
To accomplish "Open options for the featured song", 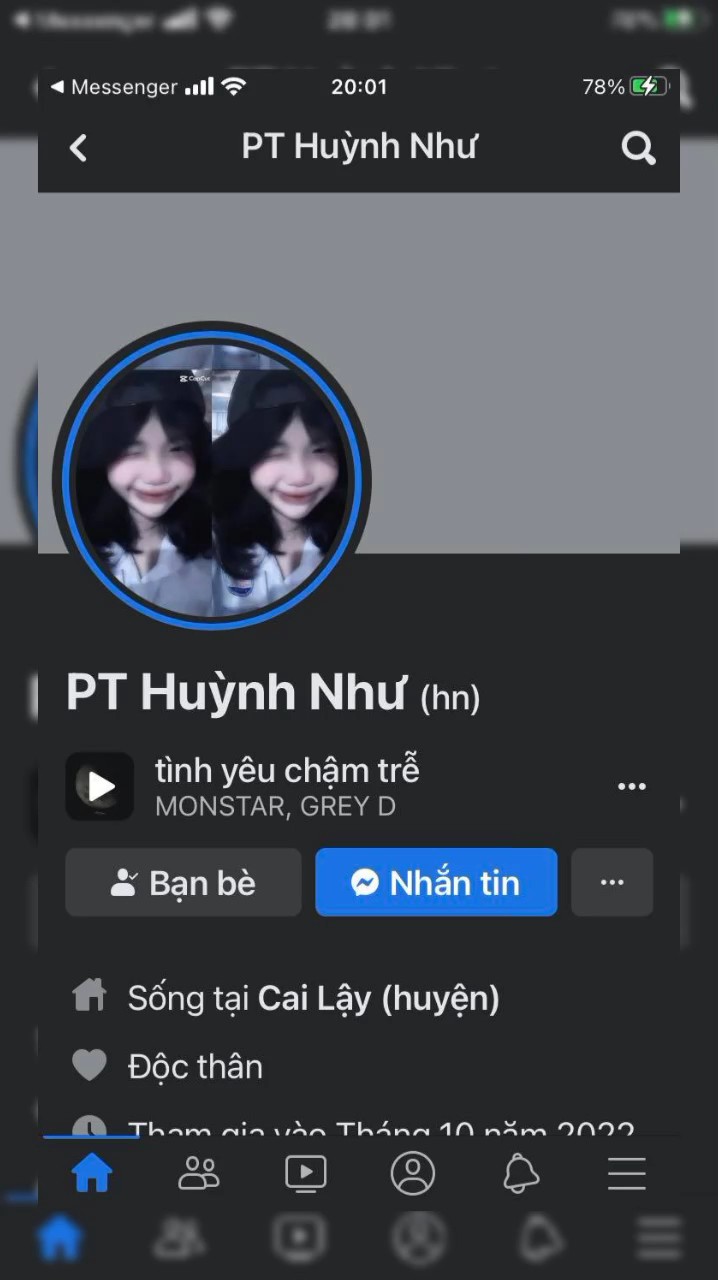I will [631, 786].
